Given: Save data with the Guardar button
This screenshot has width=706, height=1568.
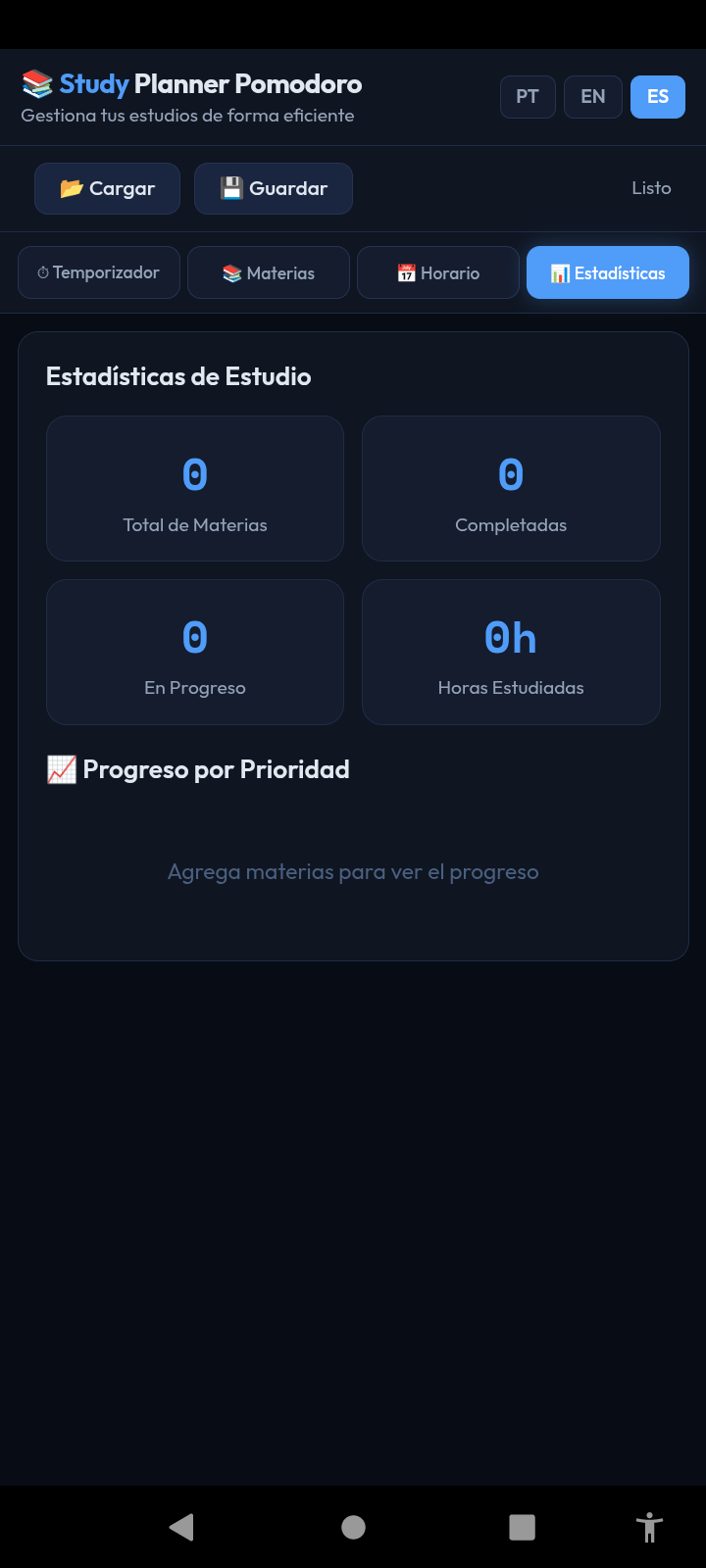Looking at the screenshot, I should (274, 188).
